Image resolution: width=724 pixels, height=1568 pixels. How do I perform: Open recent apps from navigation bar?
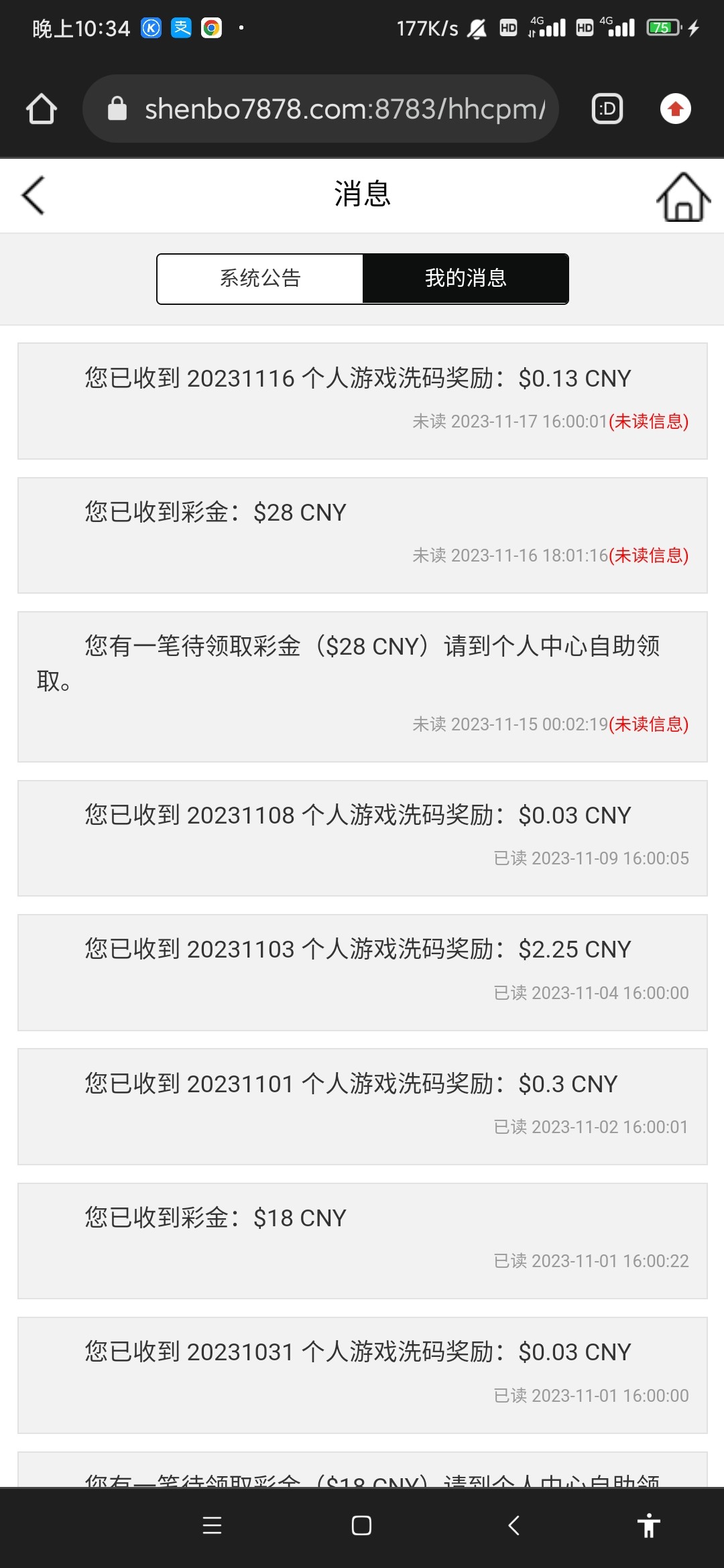click(212, 1526)
